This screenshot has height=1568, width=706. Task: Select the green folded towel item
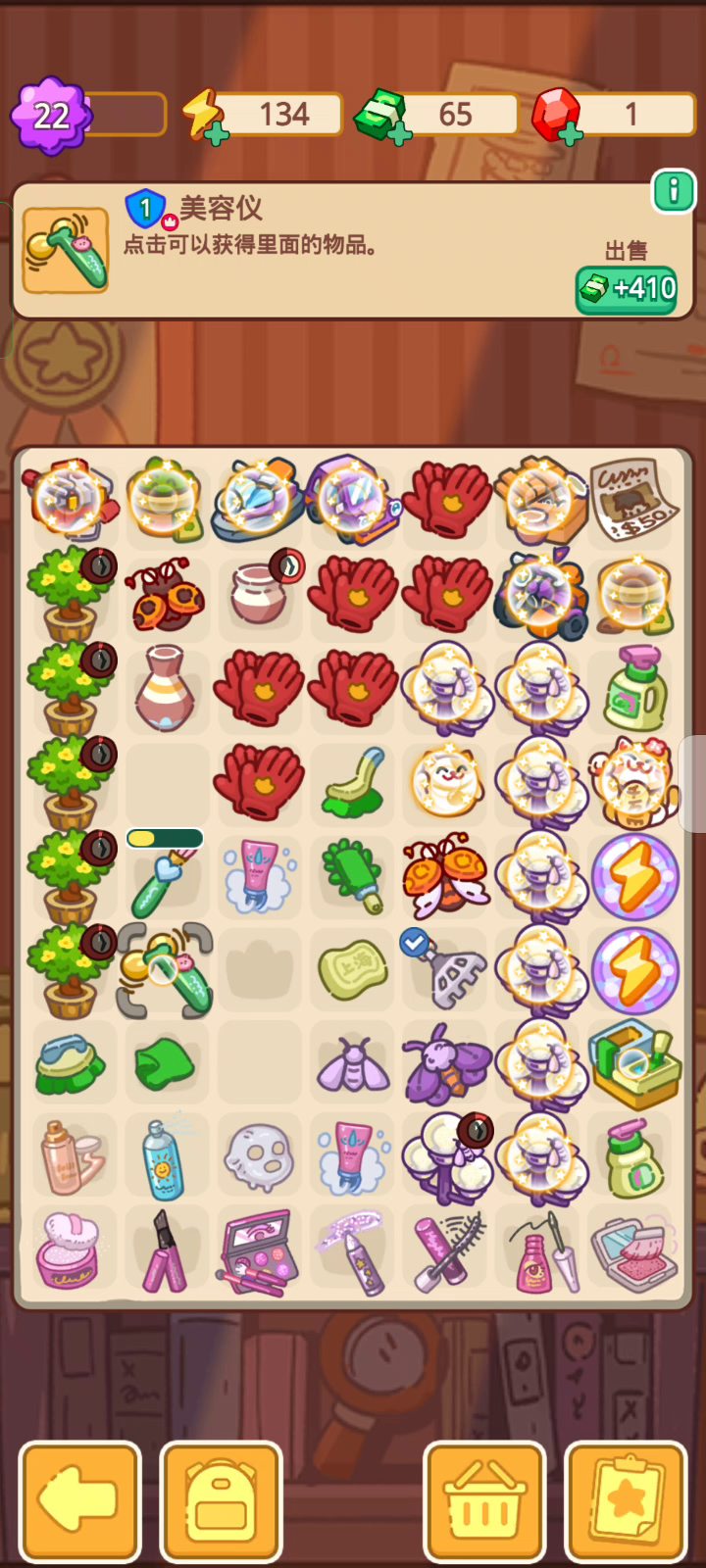164,1065
